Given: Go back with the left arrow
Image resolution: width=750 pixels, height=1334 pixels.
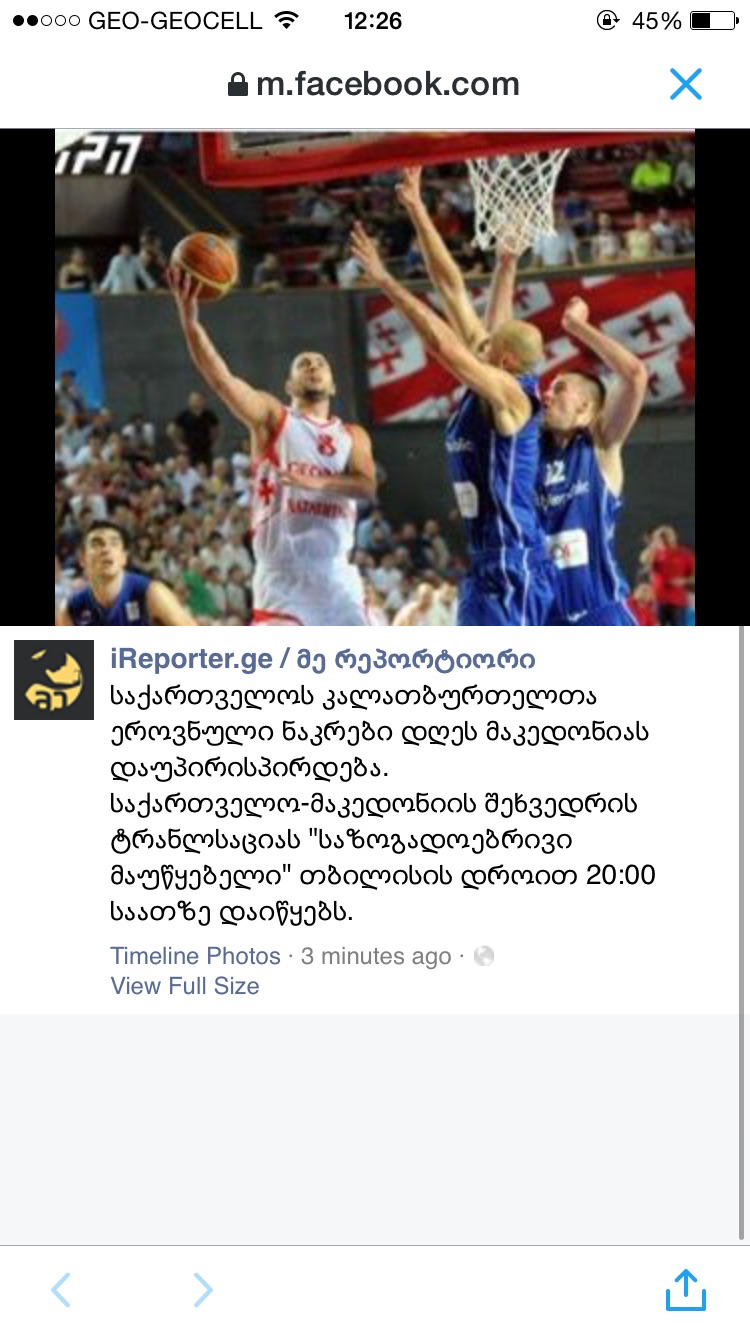Looking at the screenshot, I should [x=61, y=1290].
